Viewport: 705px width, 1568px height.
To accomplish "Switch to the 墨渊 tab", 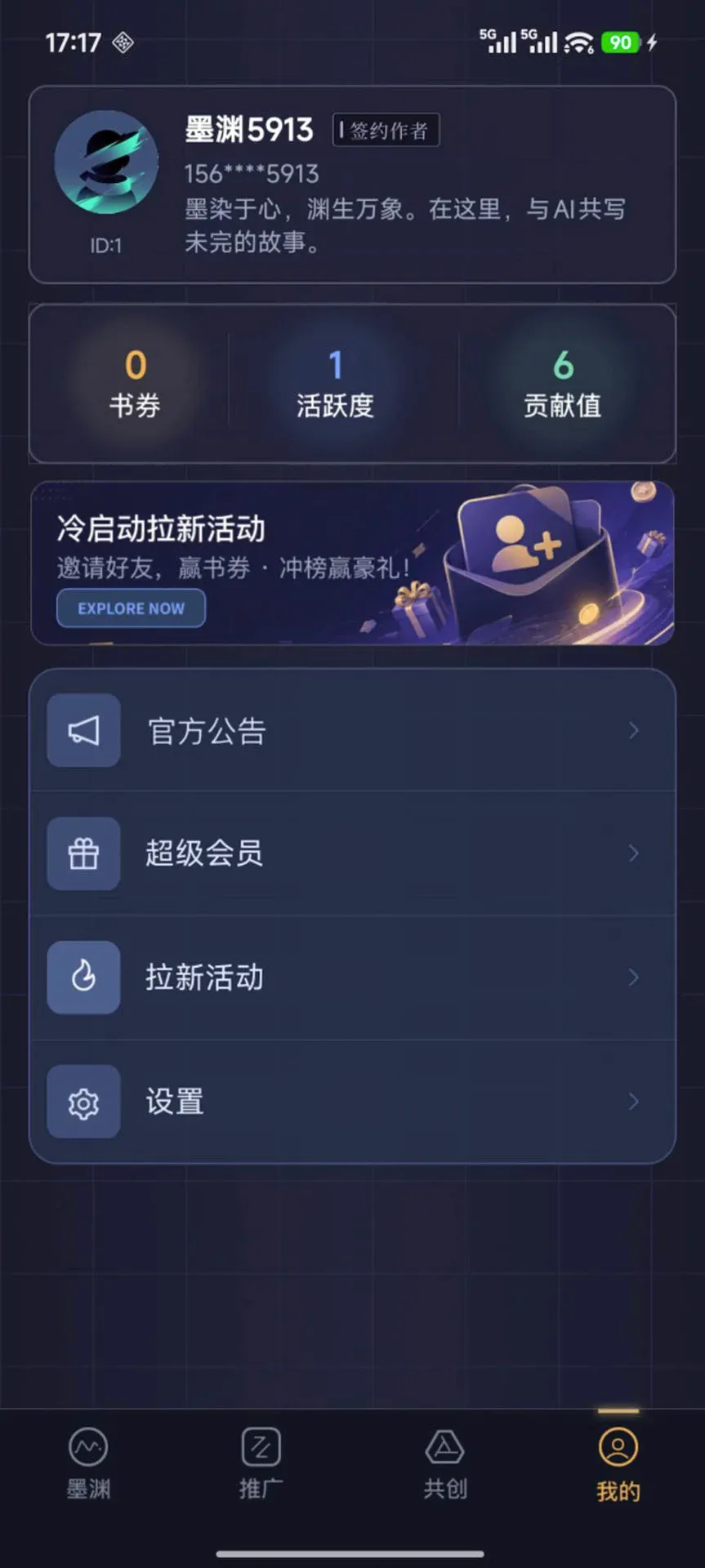I will (88, 1463).
